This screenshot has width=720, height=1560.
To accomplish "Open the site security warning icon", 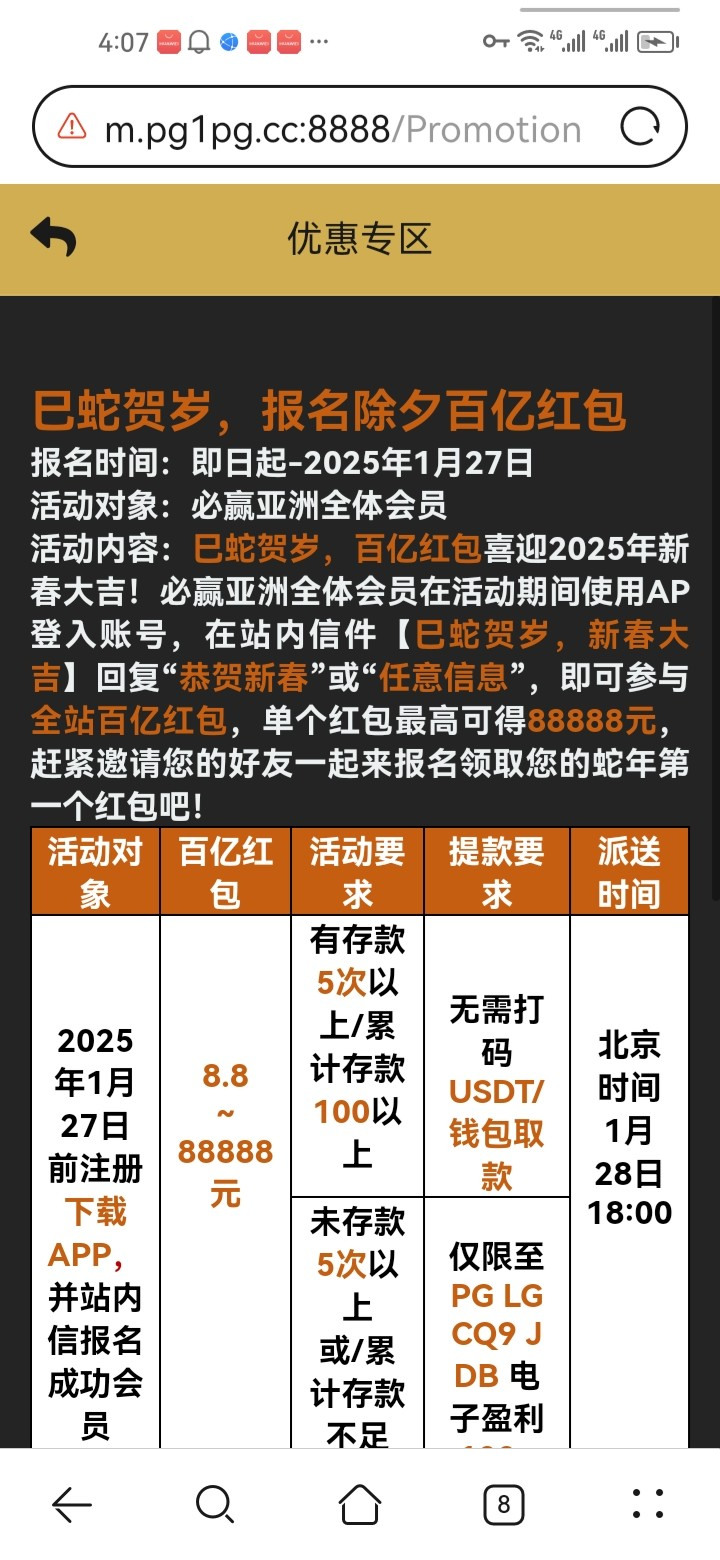I will click(x=72, y=127).
